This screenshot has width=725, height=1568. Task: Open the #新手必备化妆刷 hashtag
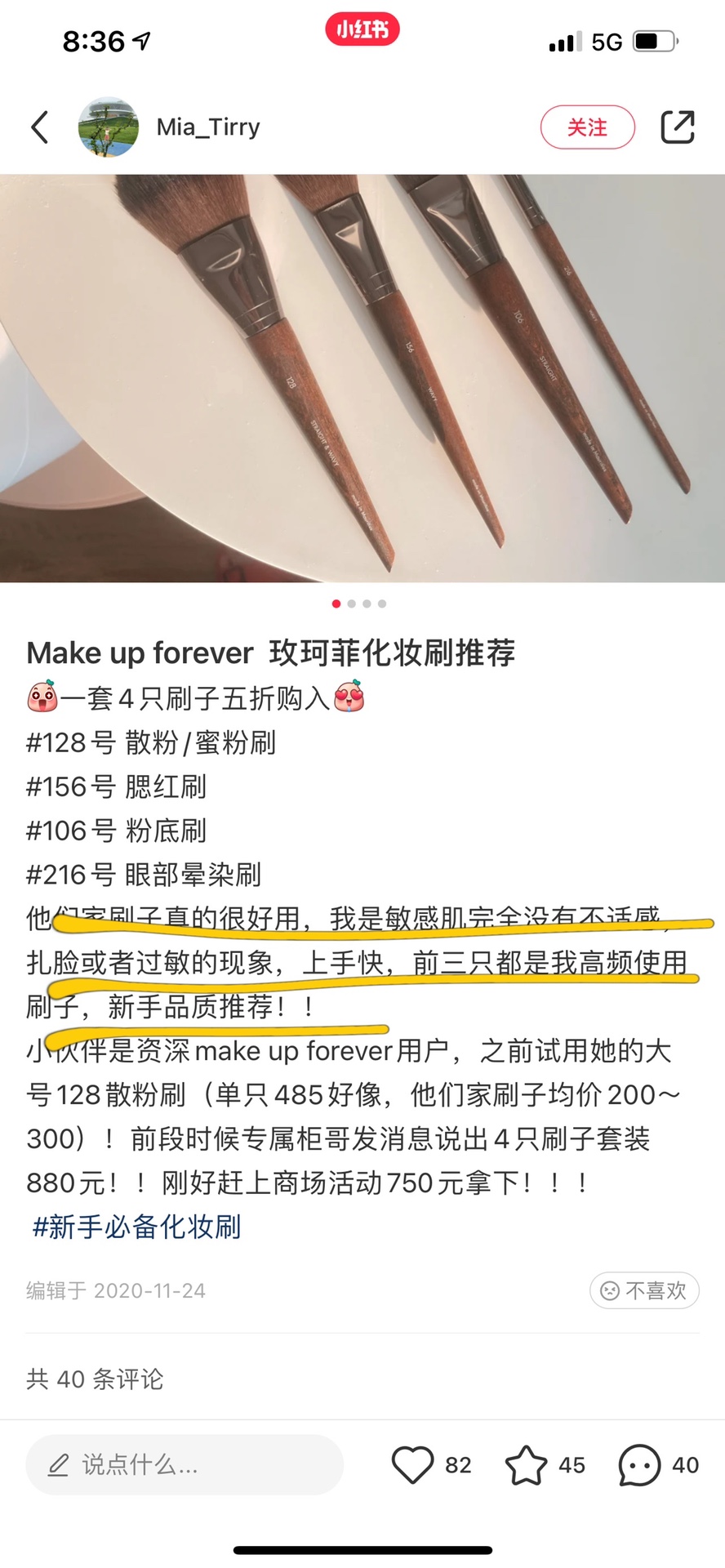pyautogui.click(x=136, y=1227)
